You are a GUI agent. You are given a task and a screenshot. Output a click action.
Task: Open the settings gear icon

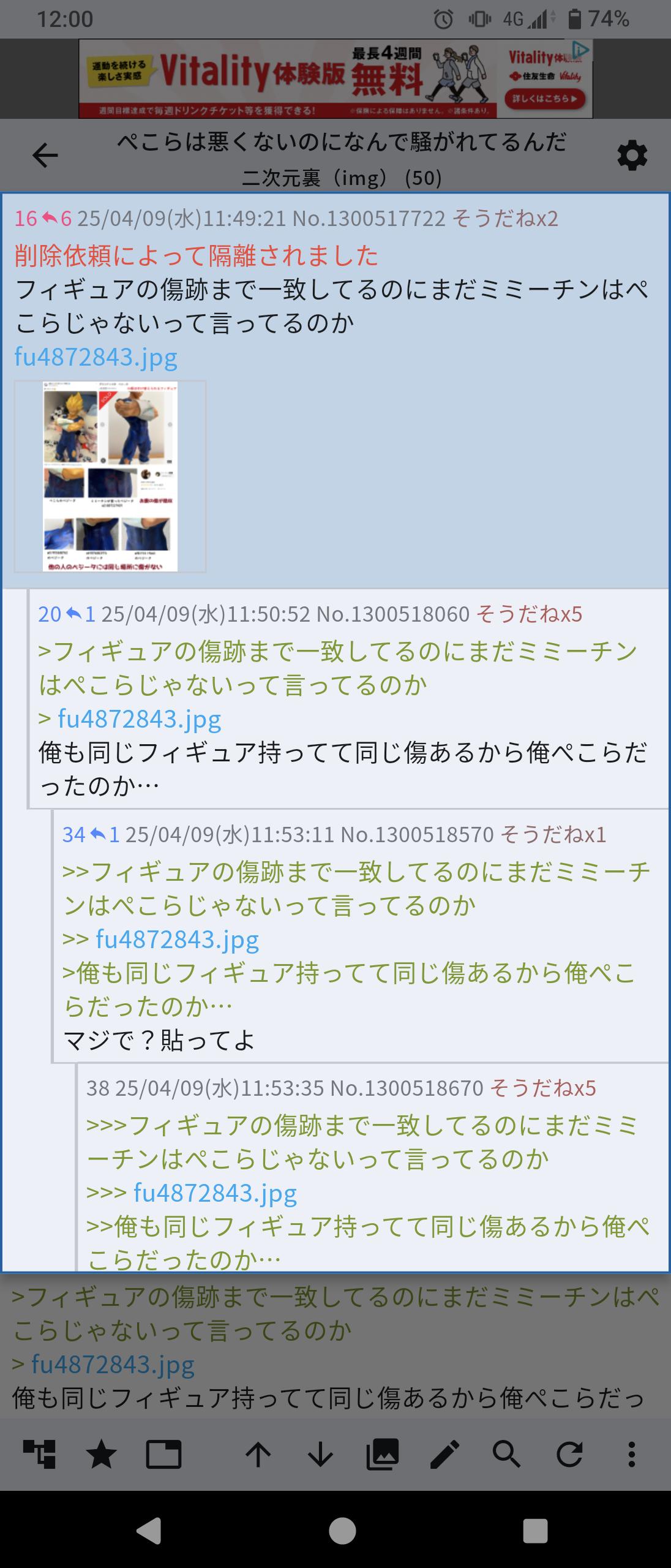(x=632, y=156)
